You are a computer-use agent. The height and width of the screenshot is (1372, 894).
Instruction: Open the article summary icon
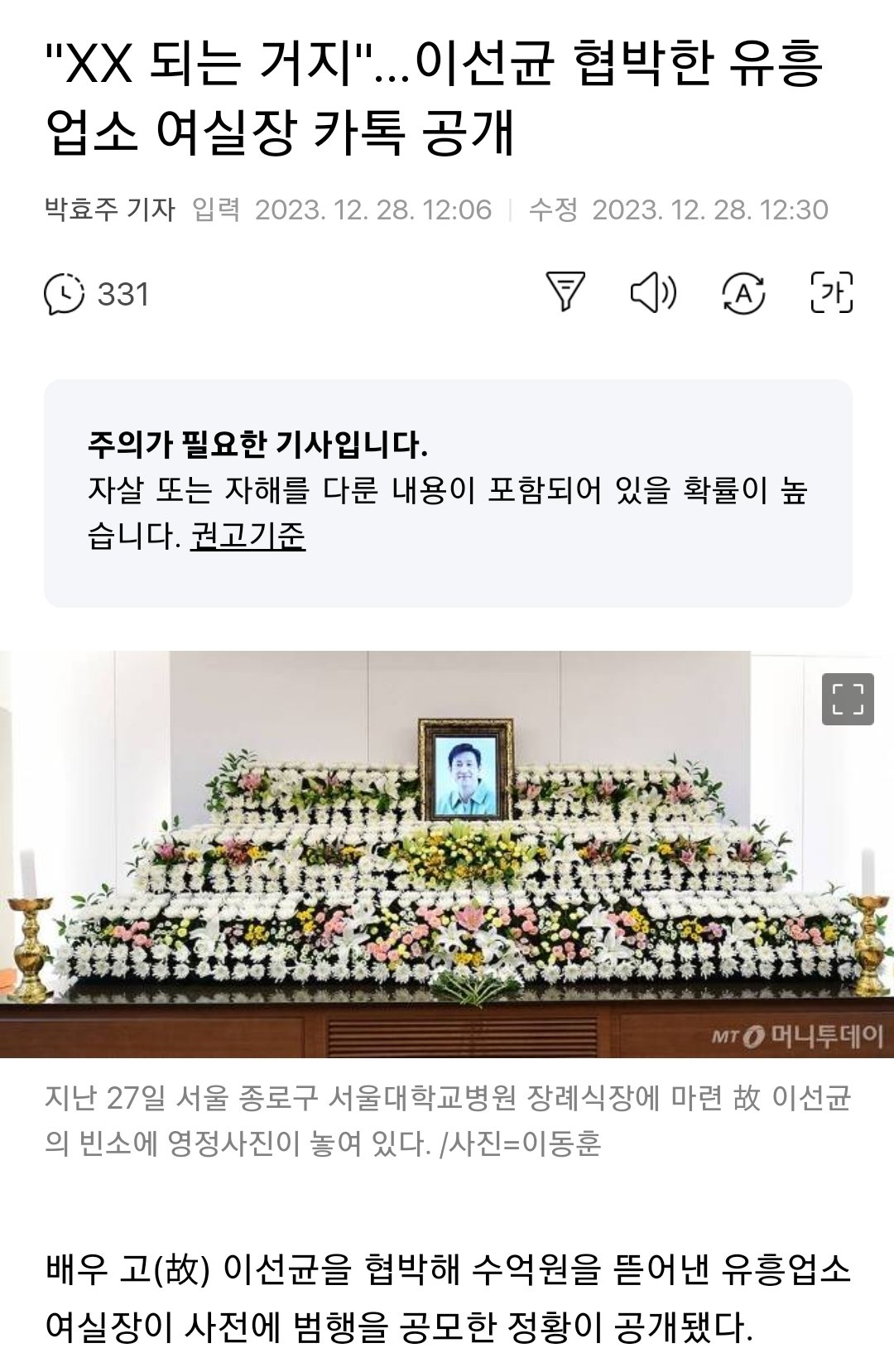pyautogui.click(x=565, y=292)
